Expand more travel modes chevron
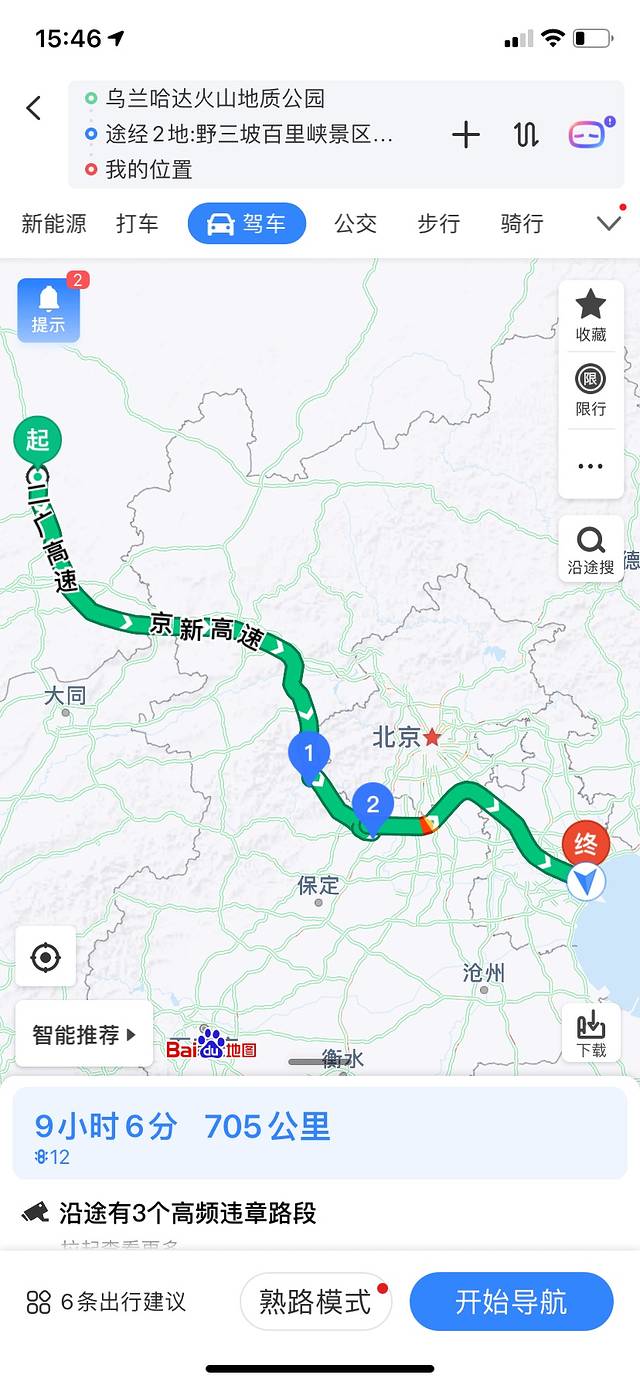 click(609, 224)
